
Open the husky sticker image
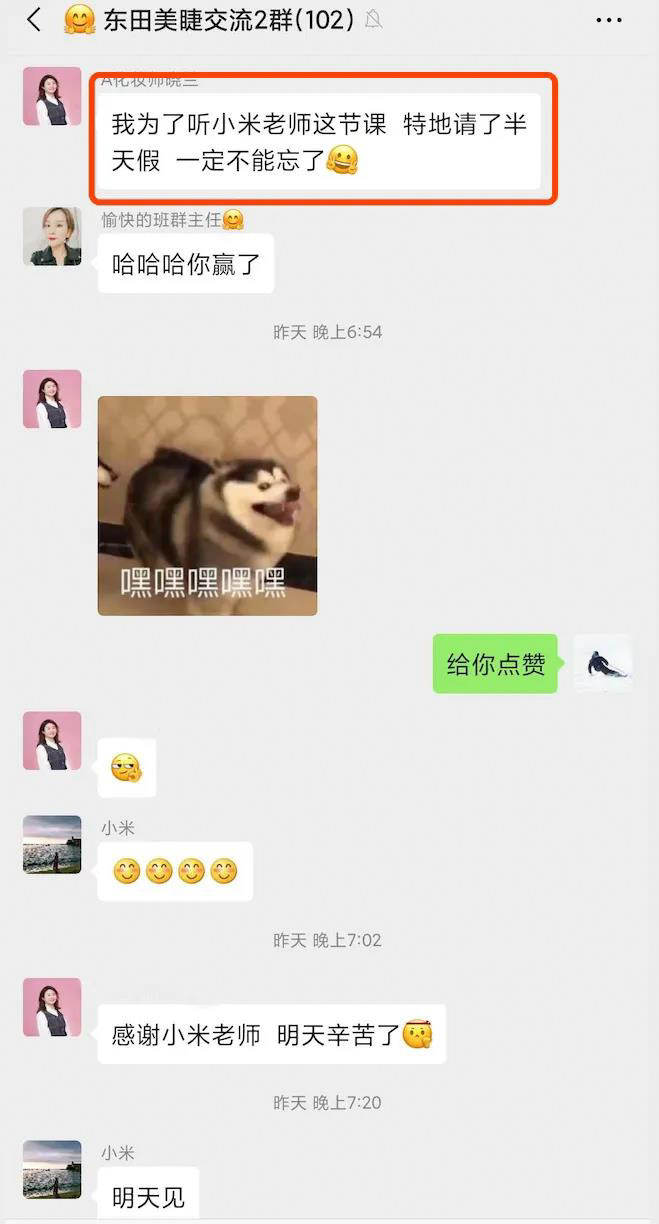(207, 506)
